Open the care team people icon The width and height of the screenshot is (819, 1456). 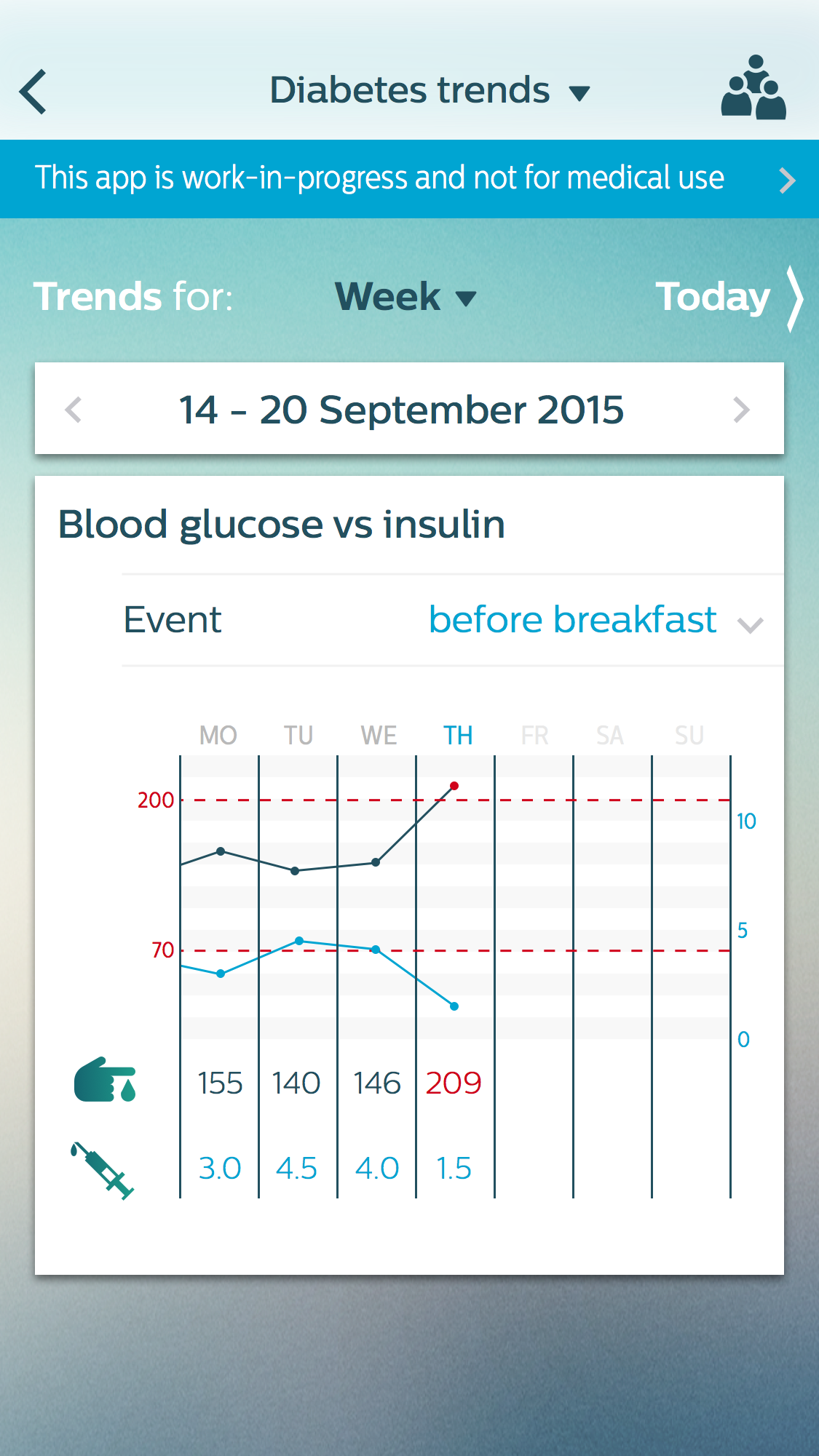753,87
